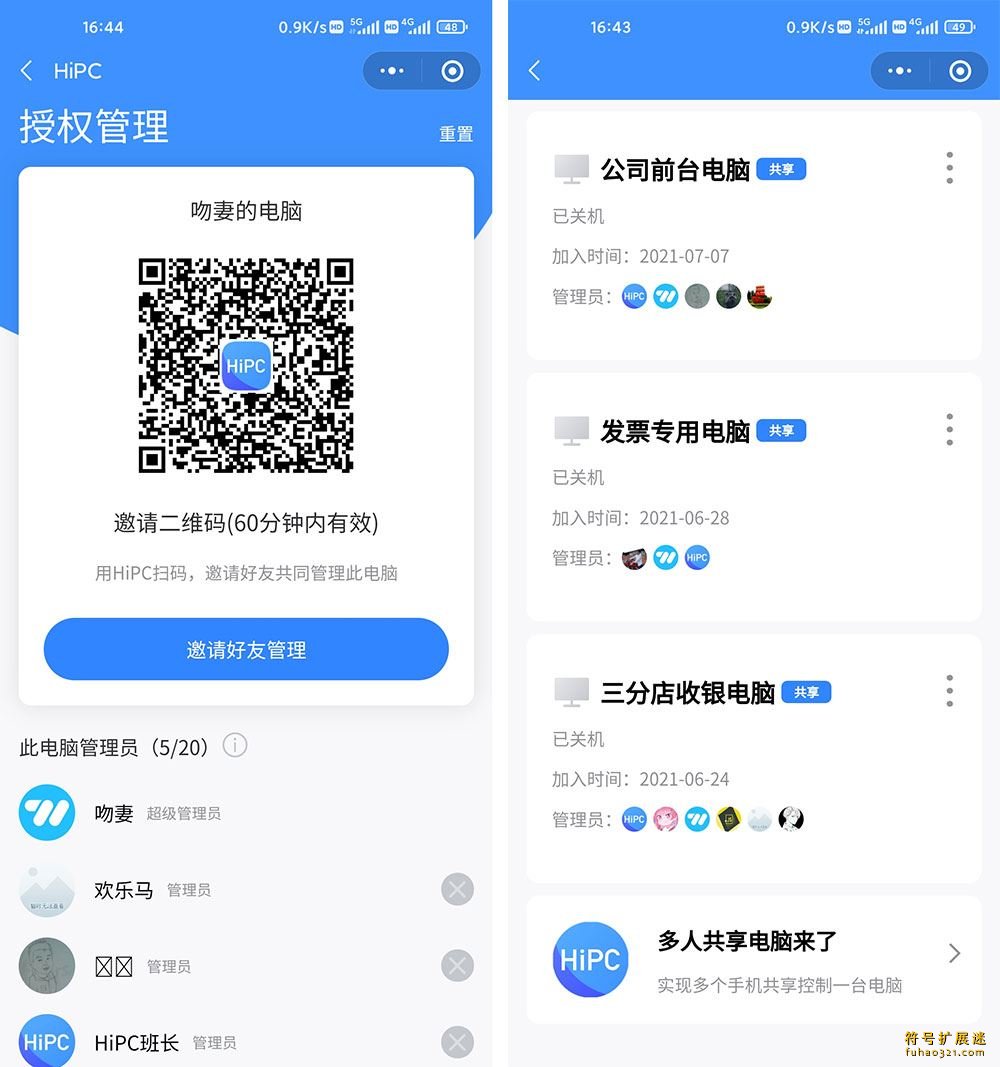Open the overflow menu for 发票专用电脑

[949, 430]
